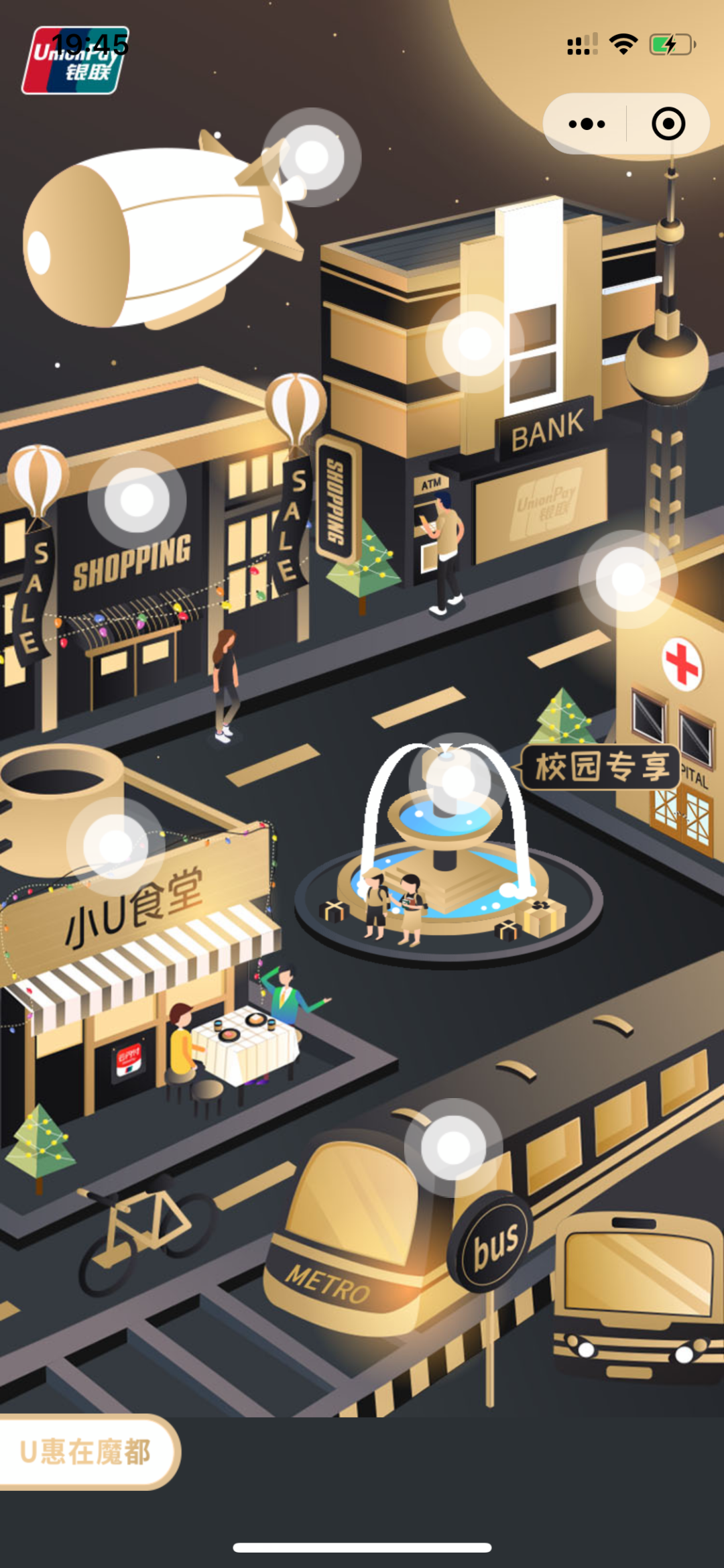Open the U惠在魔都 button
The width and height of the screenshot is (724, 1568).
tap(86, 1452)
